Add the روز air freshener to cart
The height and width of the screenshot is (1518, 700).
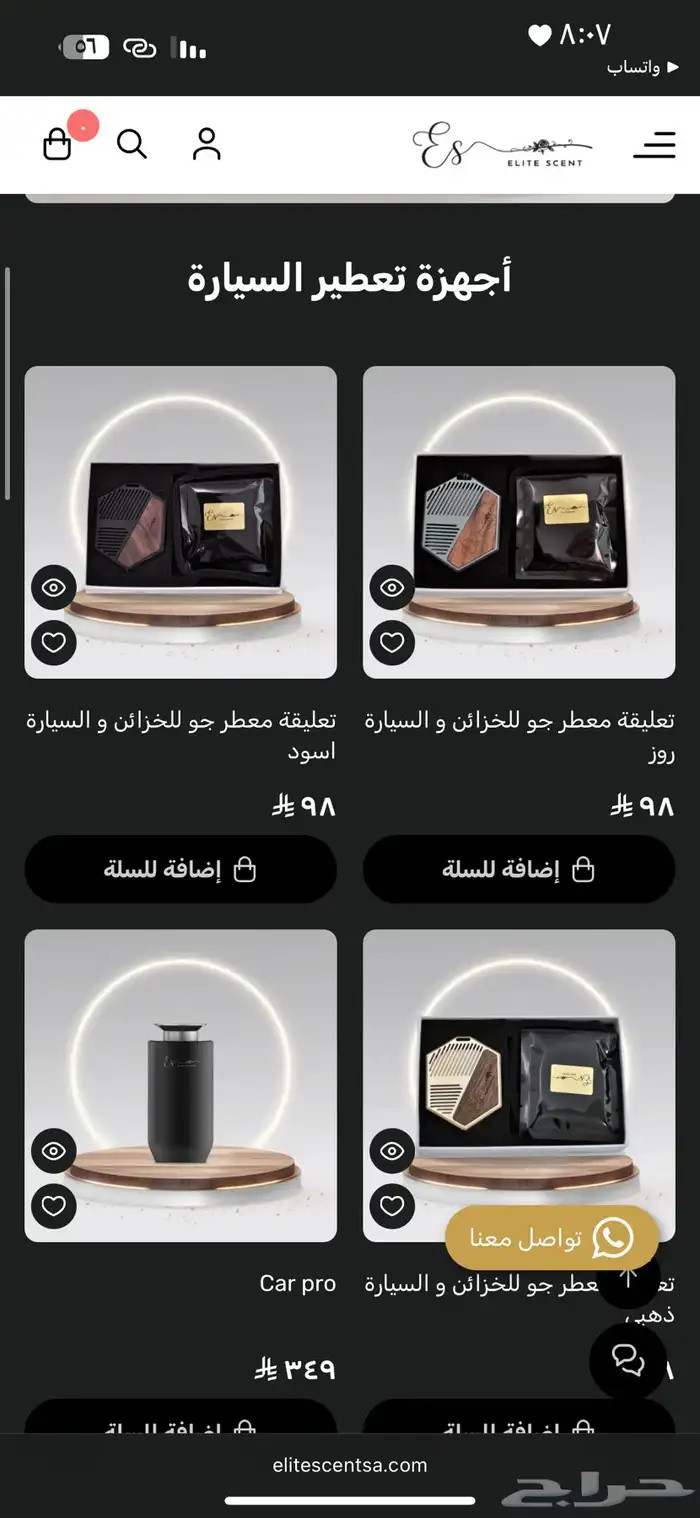[518, 869]
